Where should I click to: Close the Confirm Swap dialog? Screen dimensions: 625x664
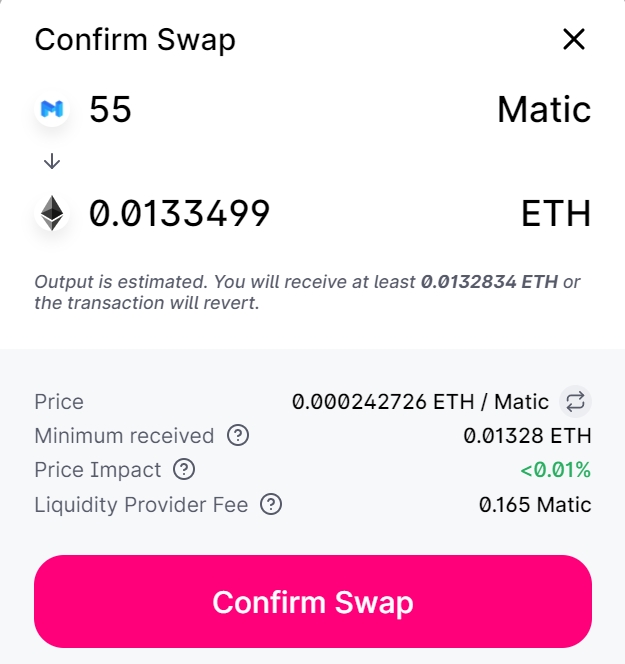pos(573,40)
